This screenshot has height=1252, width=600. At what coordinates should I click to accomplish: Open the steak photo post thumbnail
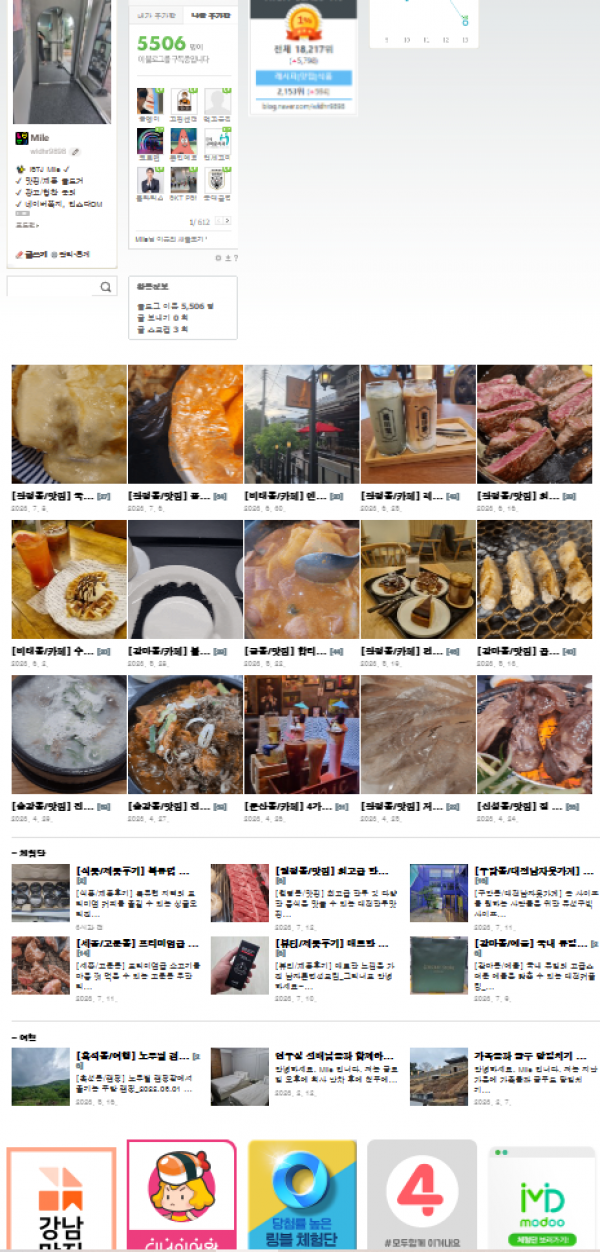(534, 424)
